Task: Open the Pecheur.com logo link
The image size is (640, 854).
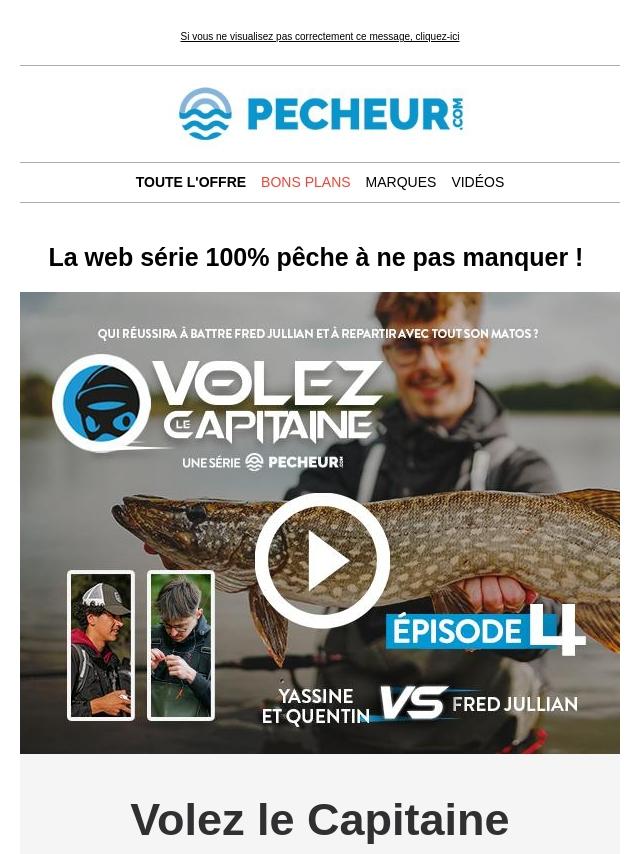Action: point(320,114)
